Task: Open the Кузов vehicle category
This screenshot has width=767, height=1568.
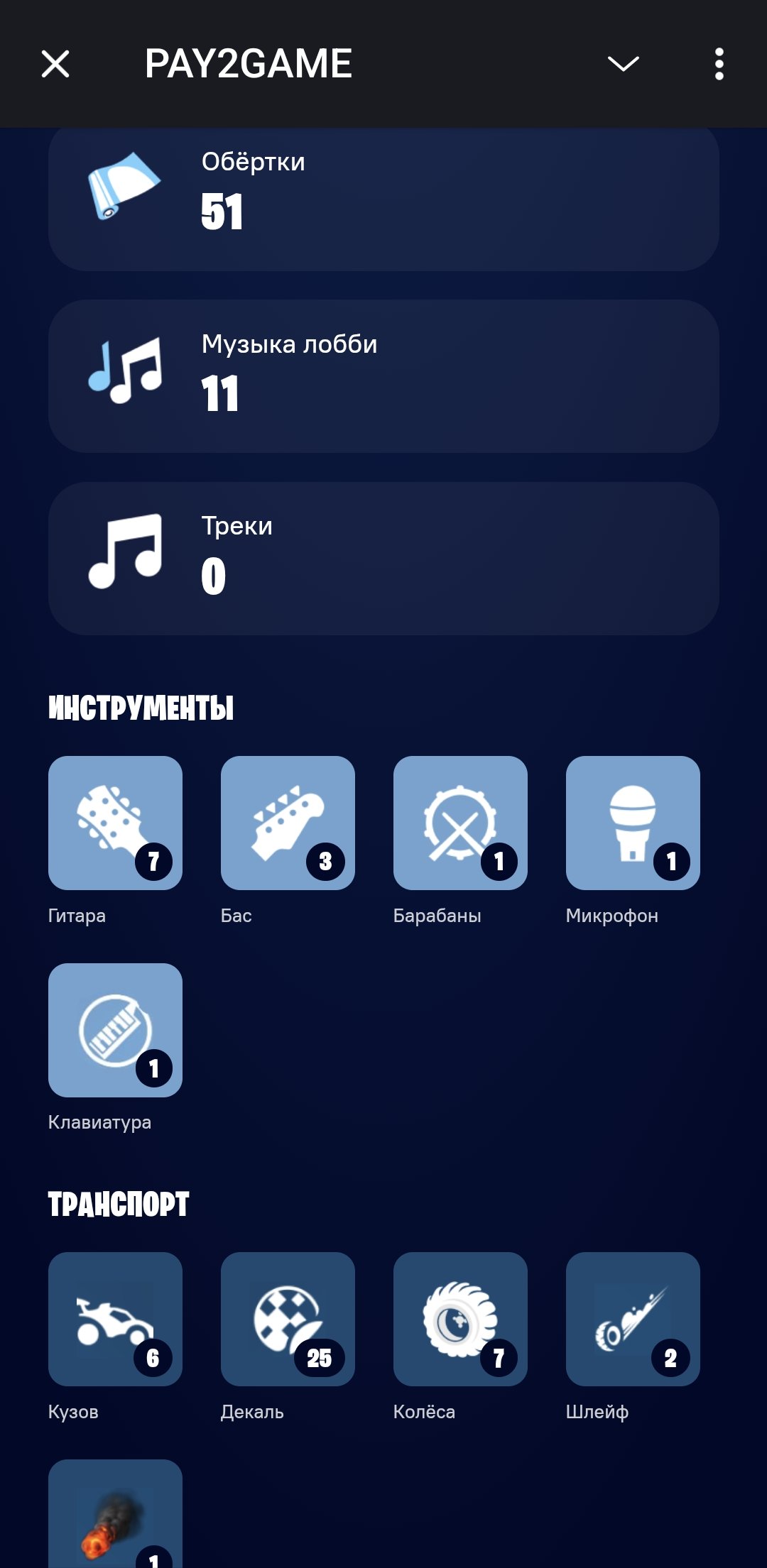Action: (116, 1318)
